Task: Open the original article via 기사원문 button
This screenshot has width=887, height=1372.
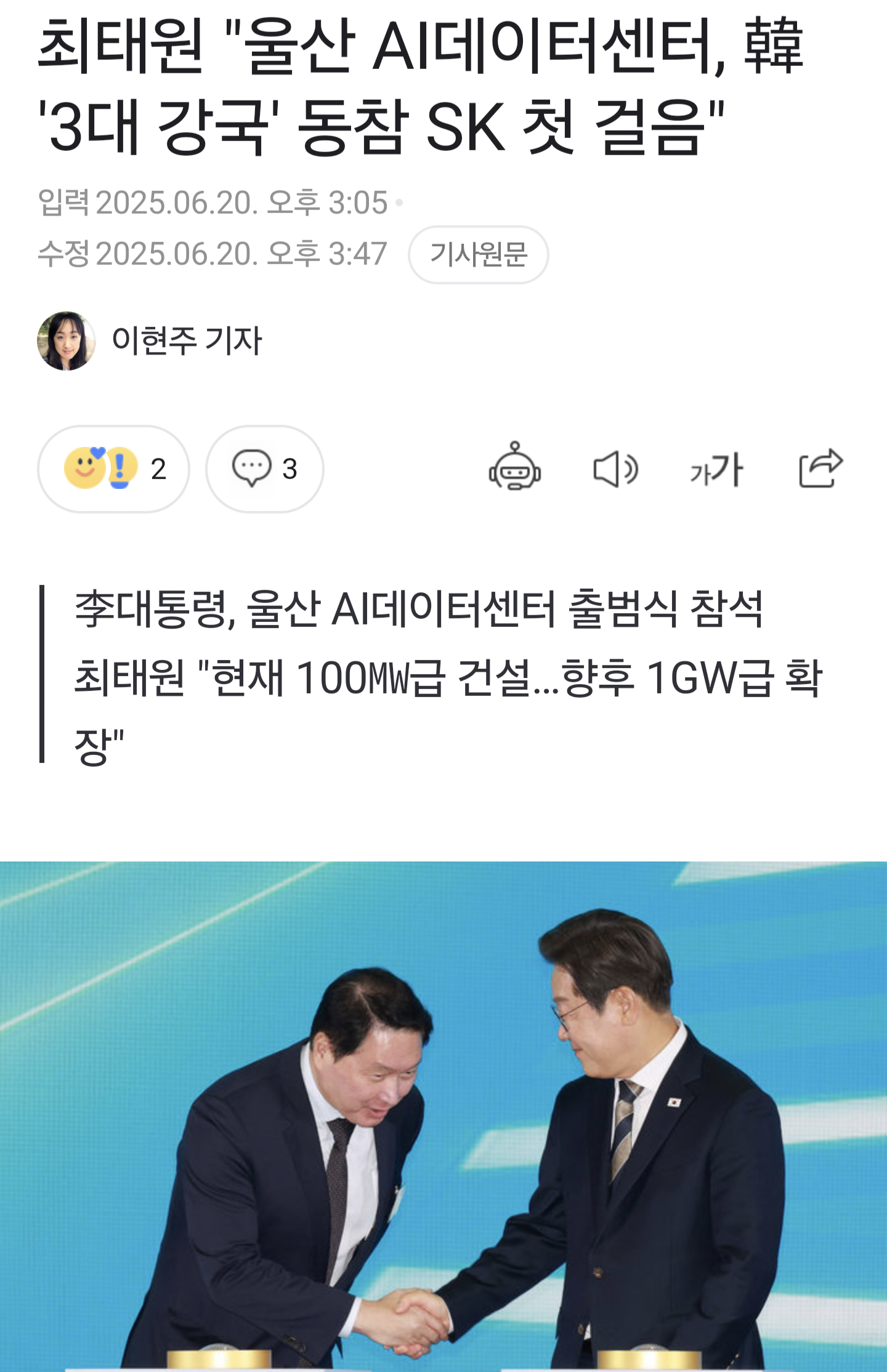Action: (478, 254)
